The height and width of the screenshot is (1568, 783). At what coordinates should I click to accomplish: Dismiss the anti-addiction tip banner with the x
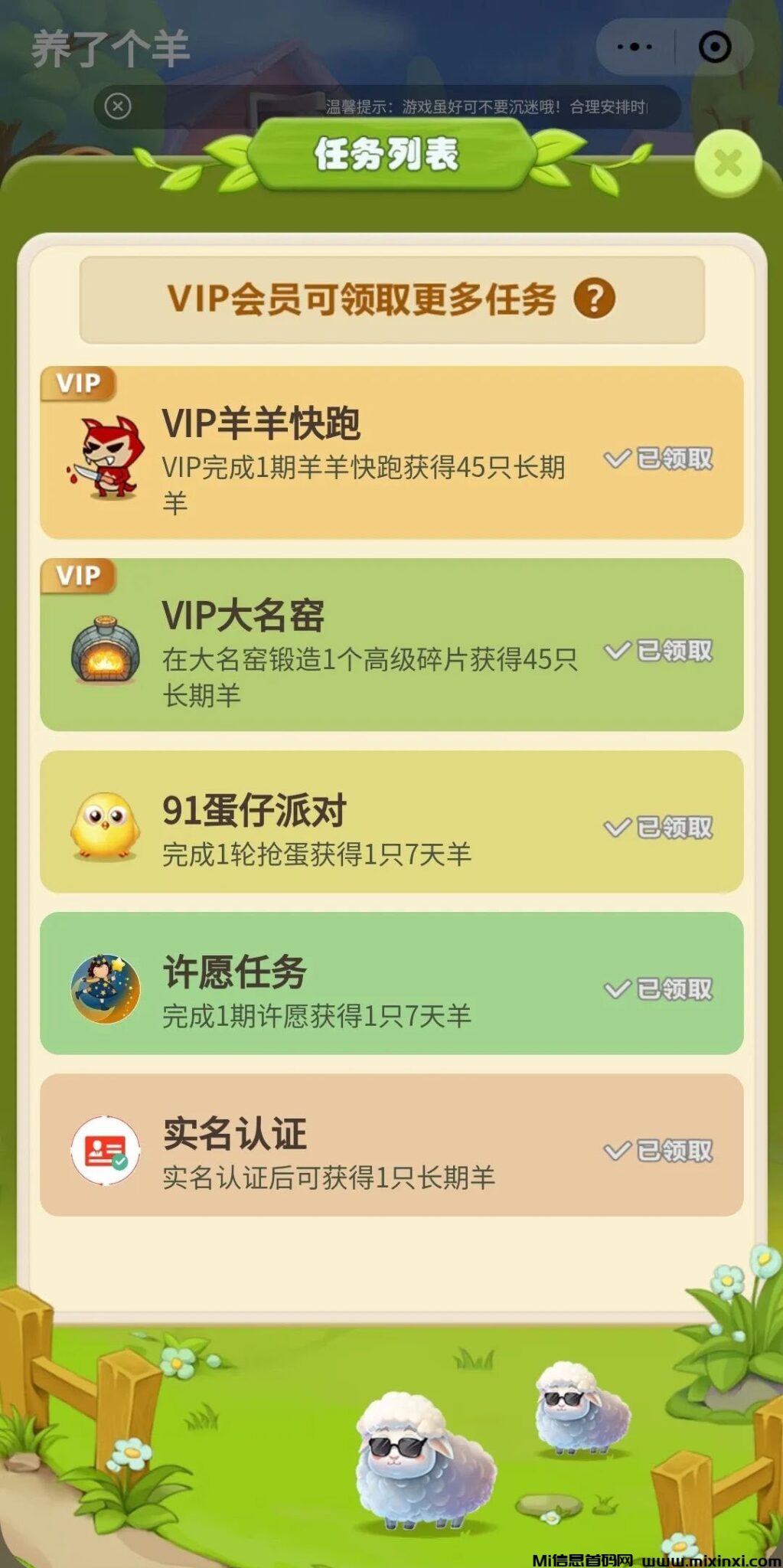(x=116, y=105)
